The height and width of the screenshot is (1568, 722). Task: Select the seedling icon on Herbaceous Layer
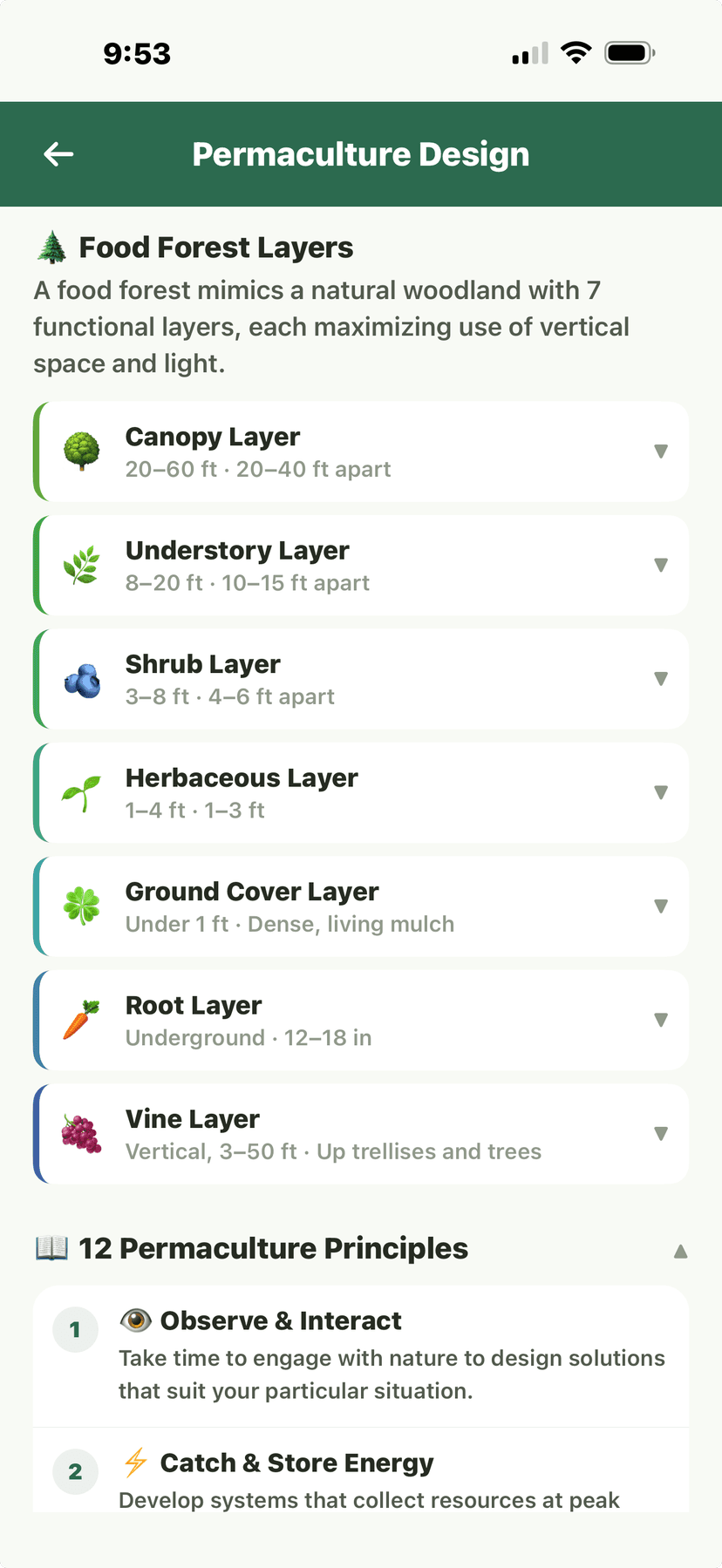pyautogui.click(x=82, y=792)
